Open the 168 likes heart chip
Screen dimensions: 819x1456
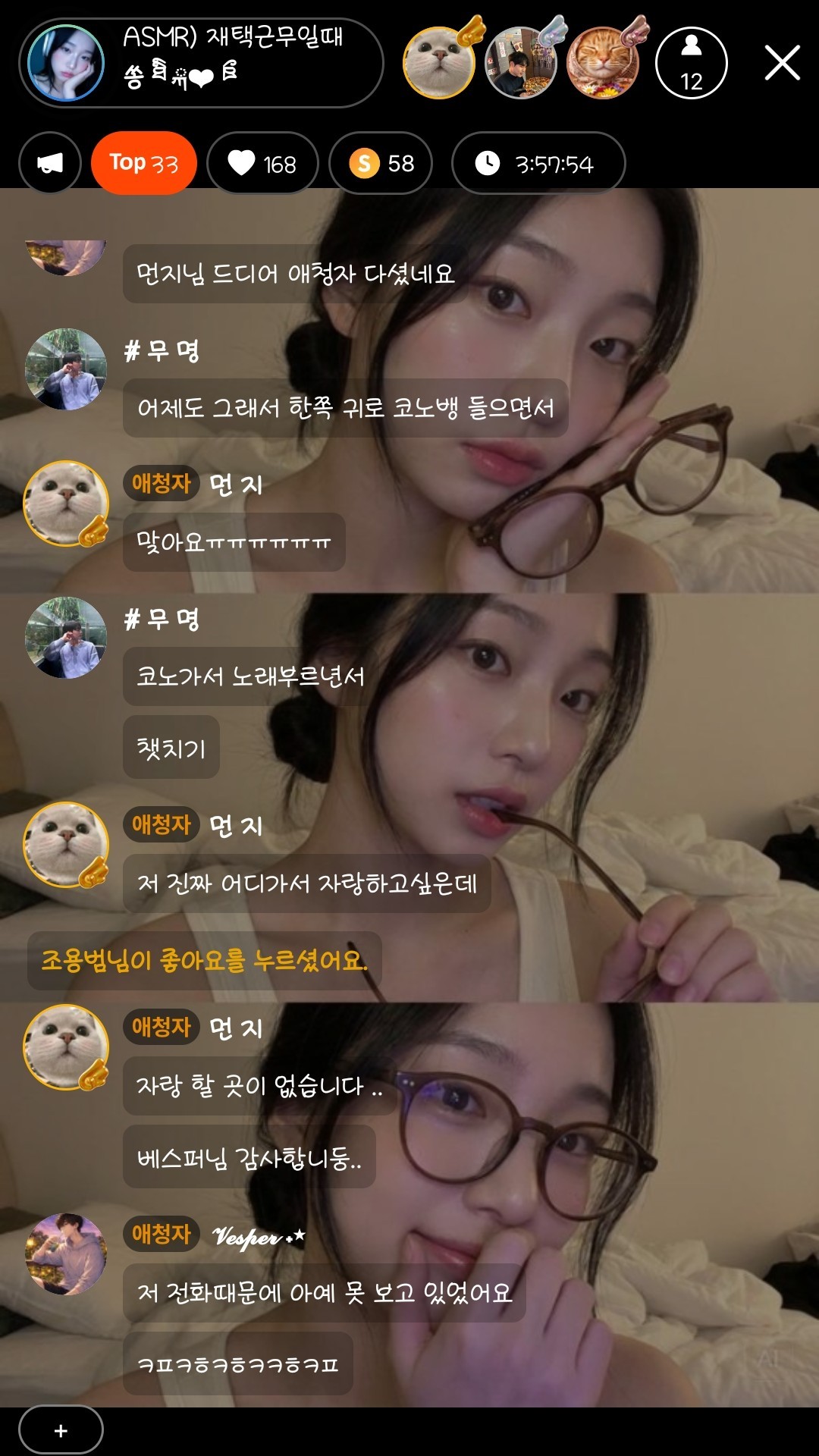click(262, 163)
